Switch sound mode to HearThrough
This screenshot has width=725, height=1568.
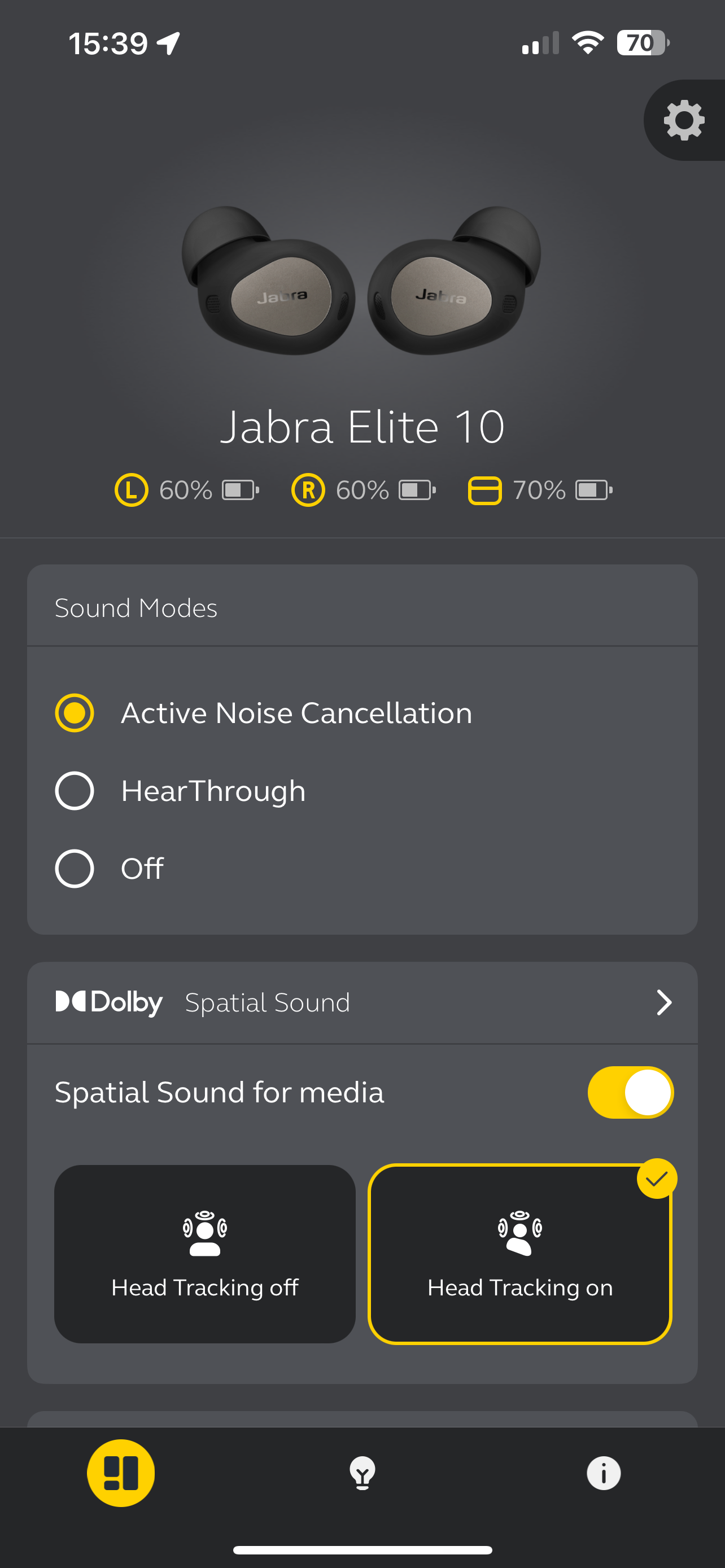[x=75, y=791]
